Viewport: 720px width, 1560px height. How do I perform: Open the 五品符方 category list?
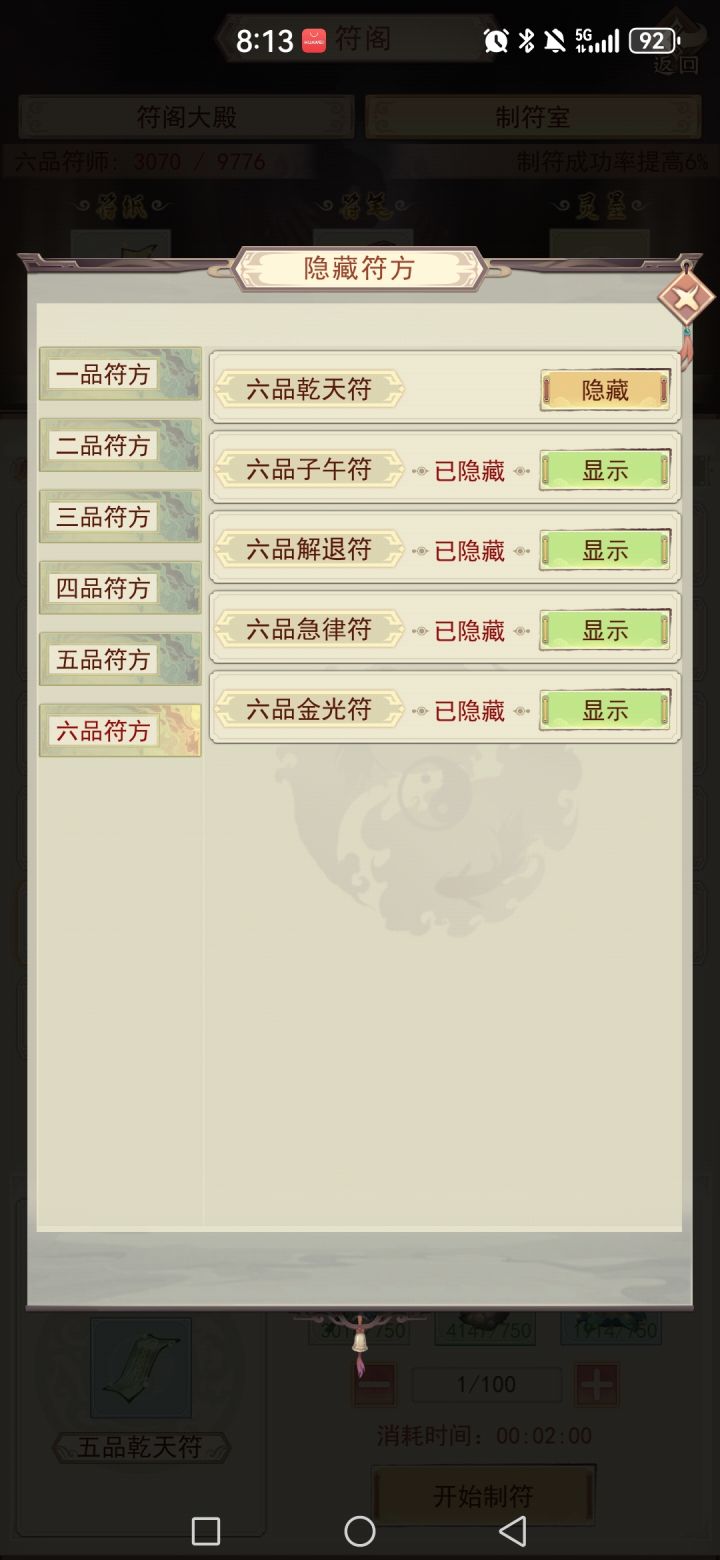point(119,659)
